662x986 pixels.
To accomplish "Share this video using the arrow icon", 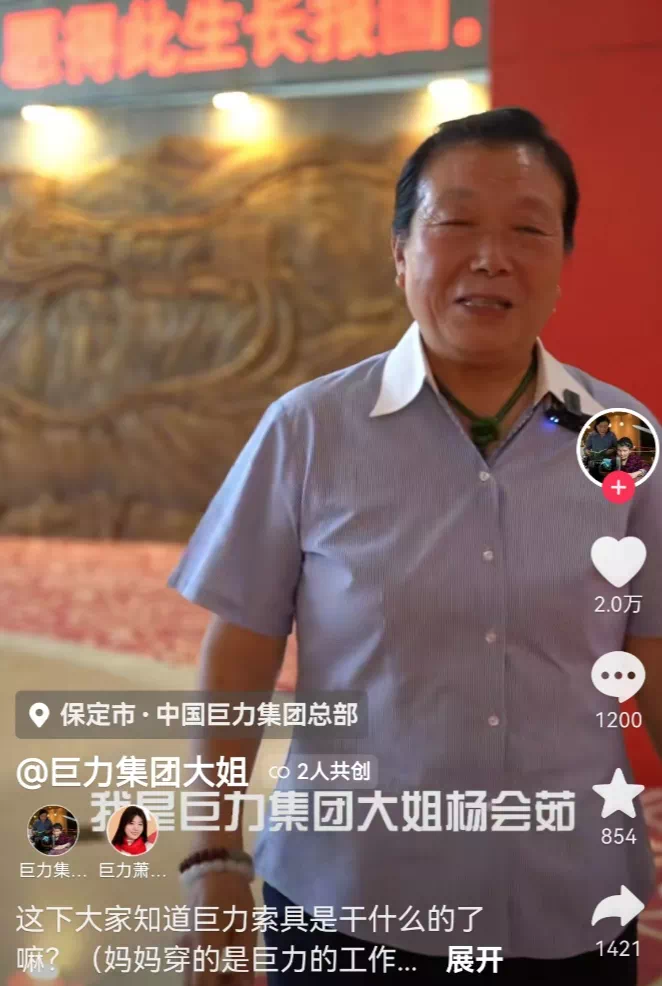I will coord(618,908).
